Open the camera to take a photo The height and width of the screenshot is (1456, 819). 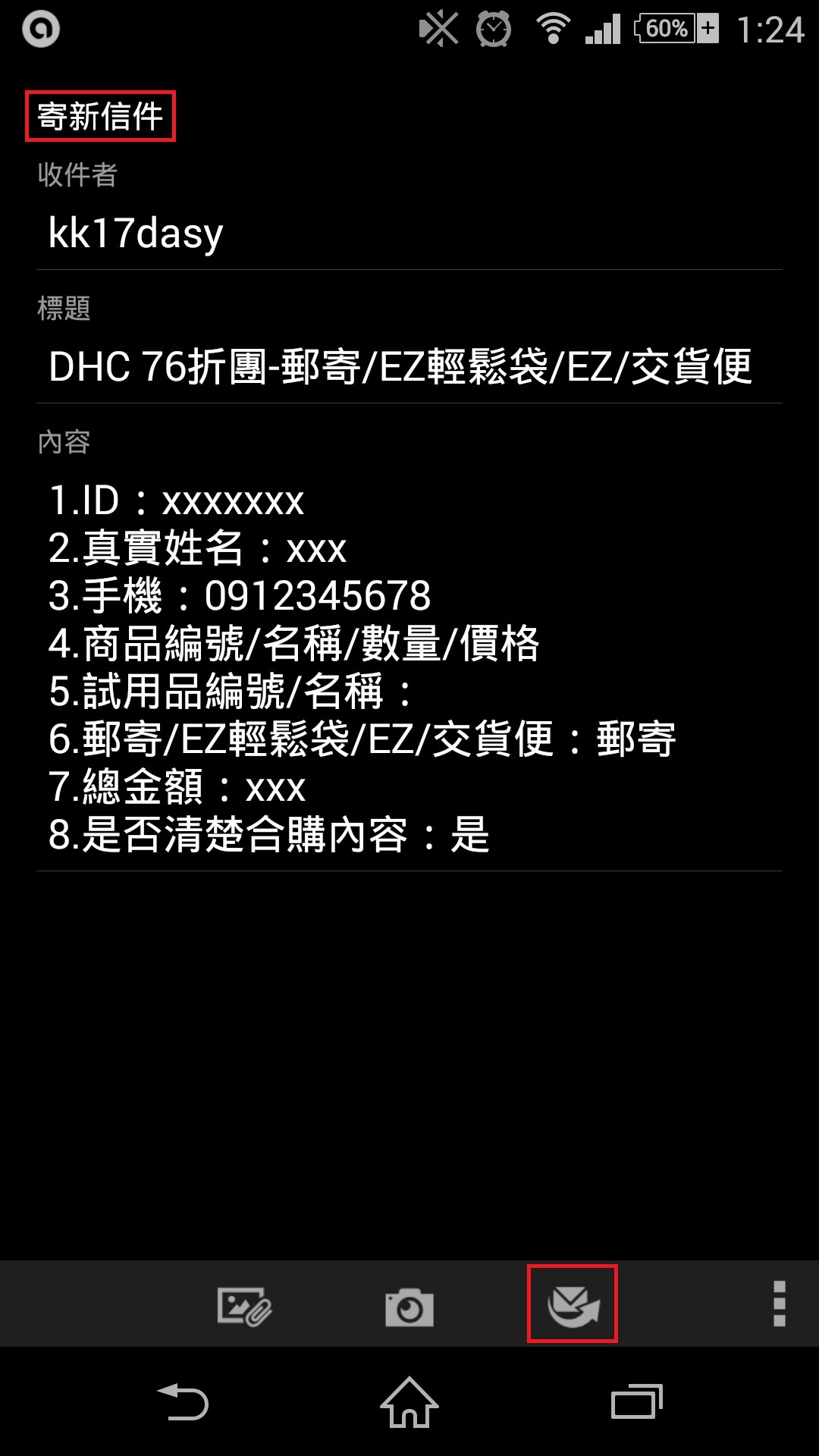[409, 1307]
